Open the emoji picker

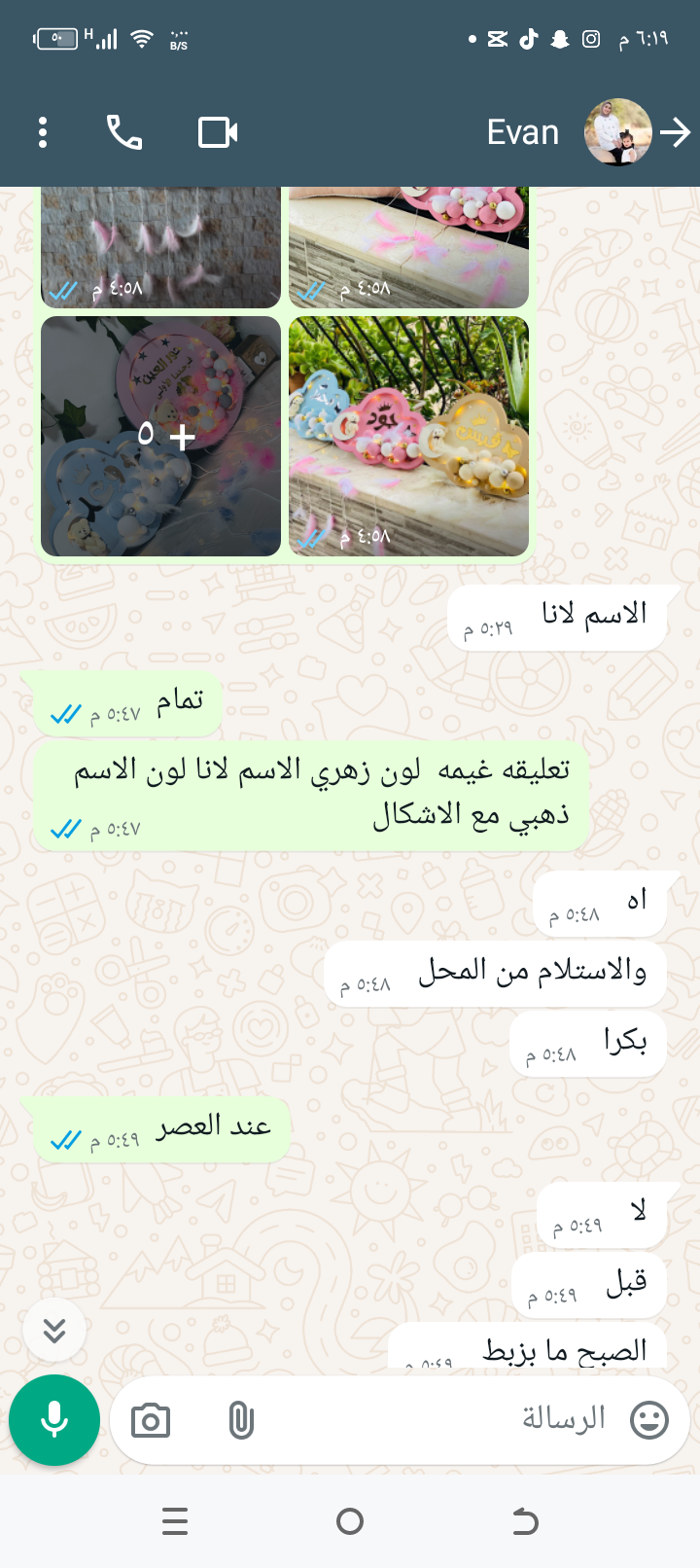(649, 1420)
